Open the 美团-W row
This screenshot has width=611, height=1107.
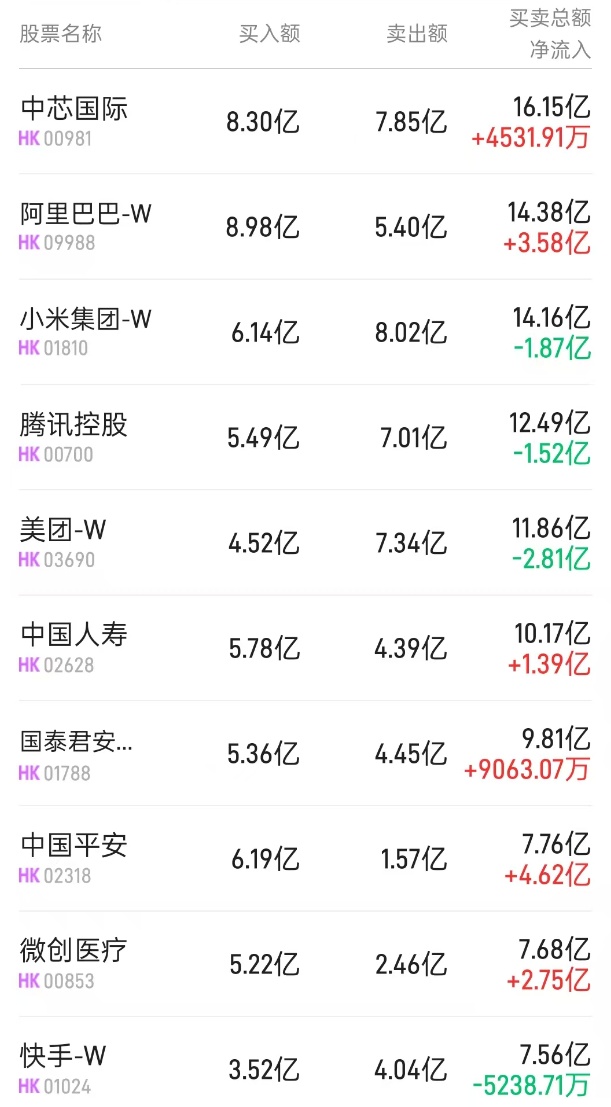point(63,530)
